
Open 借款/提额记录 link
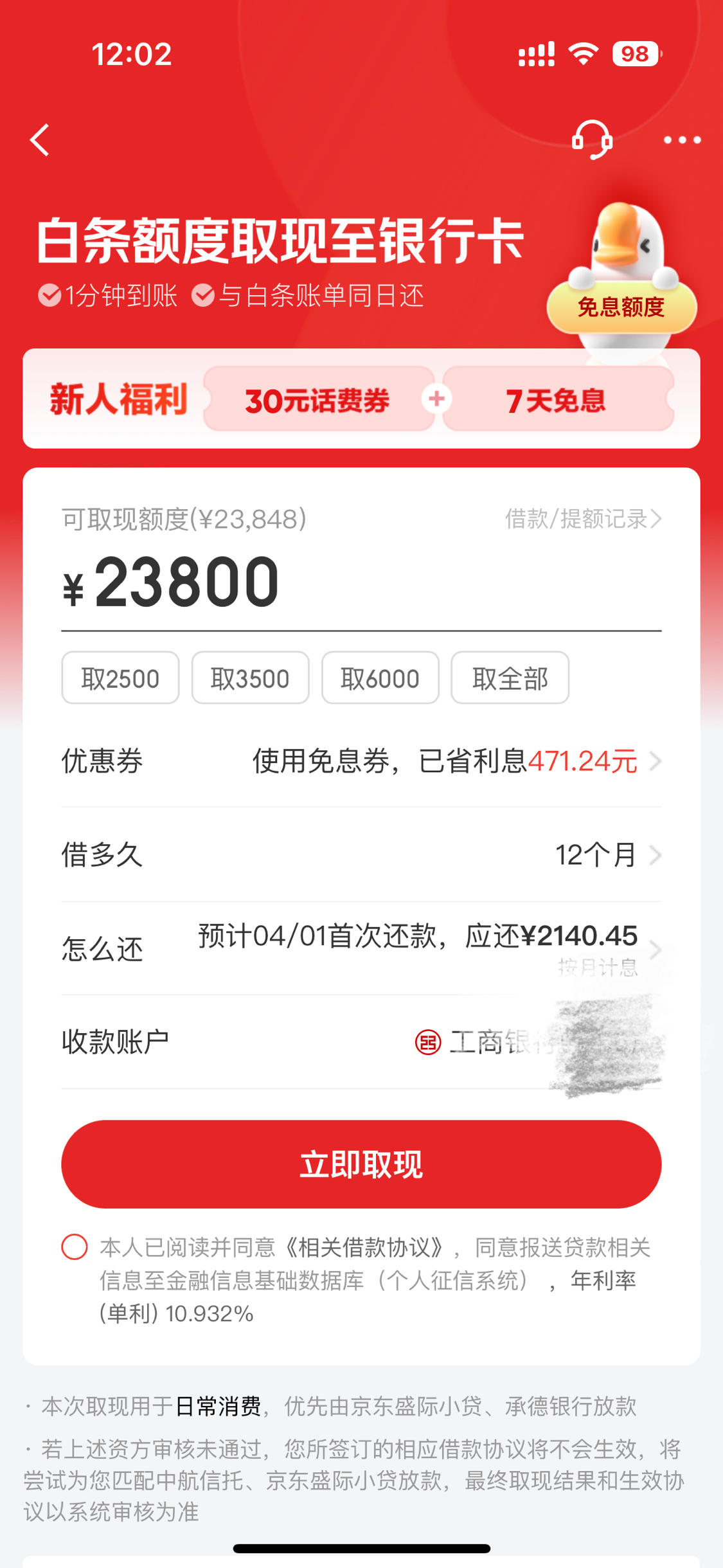pyautogui.click(x=584, y=519)
